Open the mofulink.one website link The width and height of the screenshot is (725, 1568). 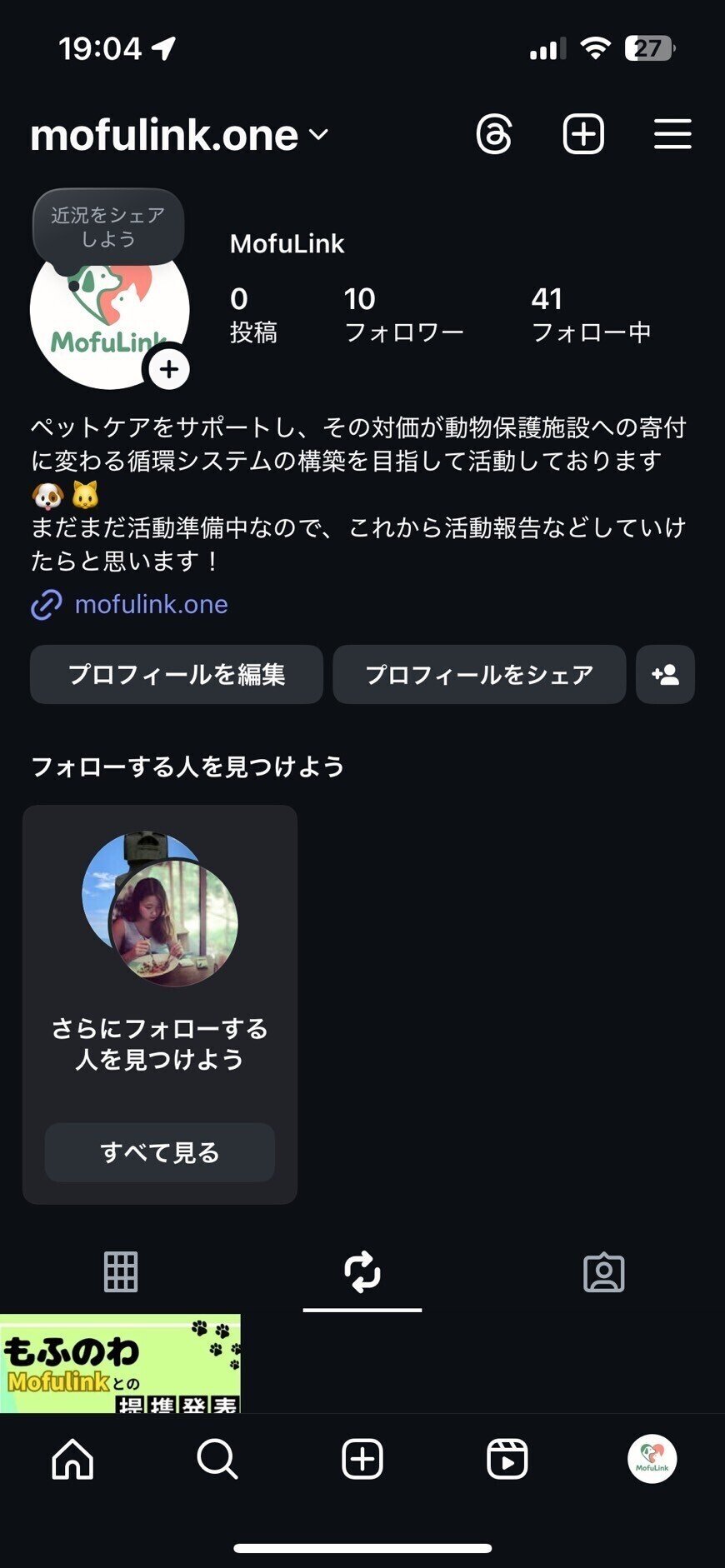click(151, 604)
